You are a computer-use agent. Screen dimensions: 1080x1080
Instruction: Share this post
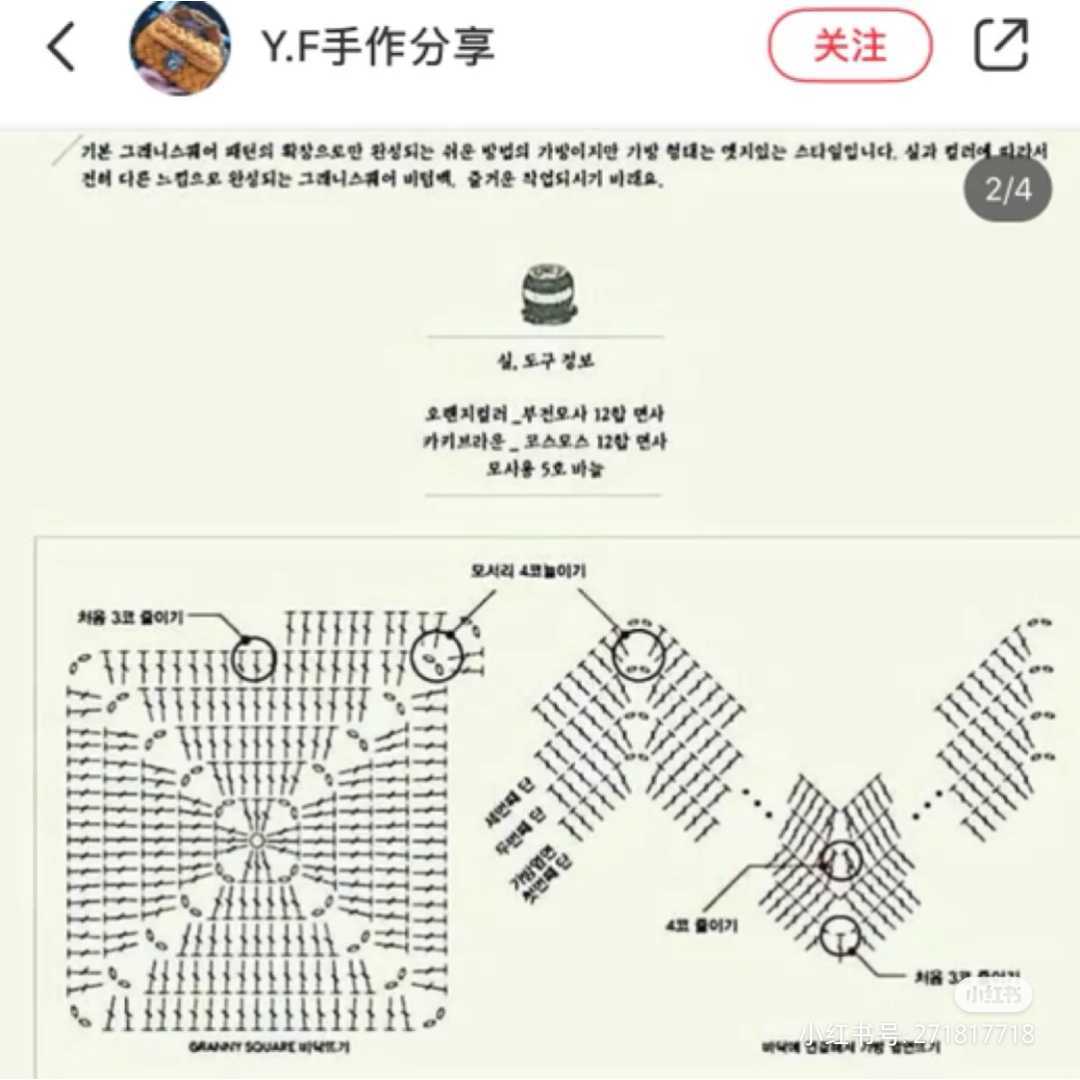pos(1001,45)
